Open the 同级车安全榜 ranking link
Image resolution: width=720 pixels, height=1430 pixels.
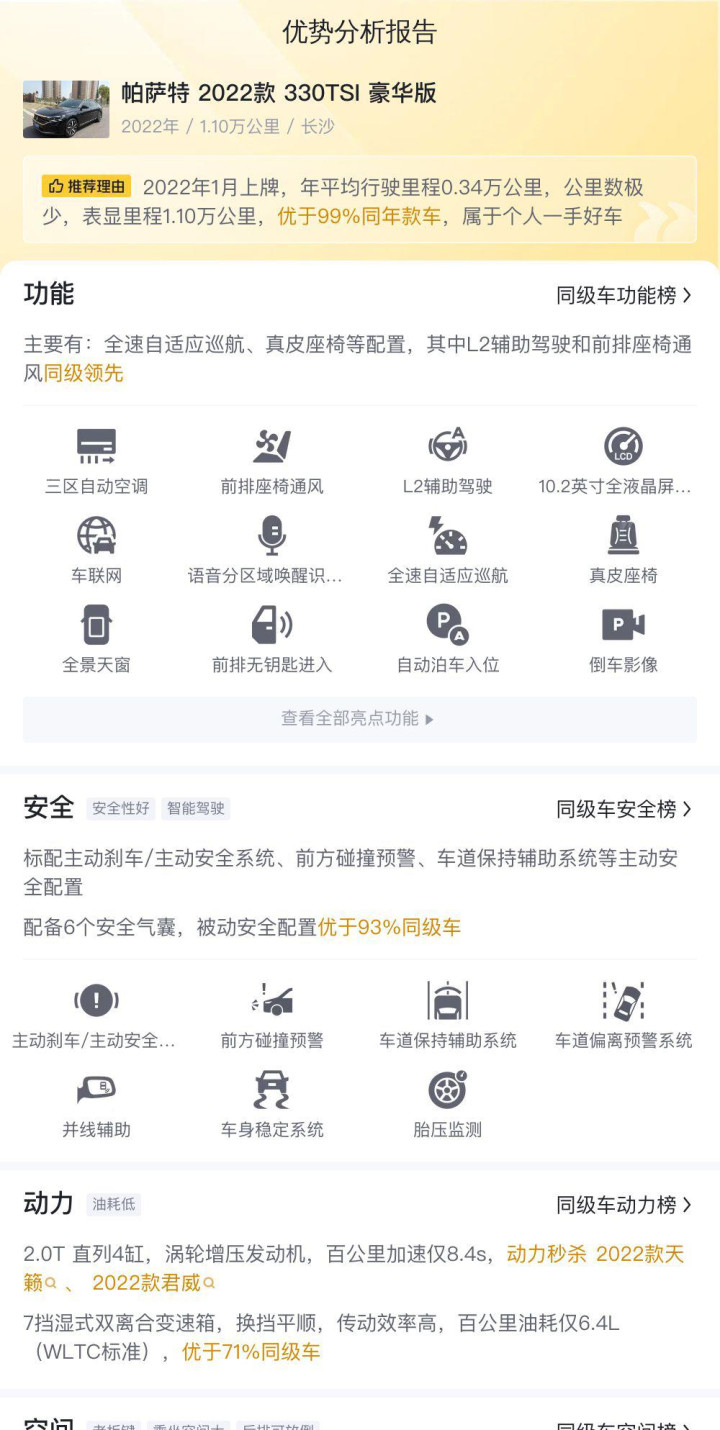[x=625, y=809]
